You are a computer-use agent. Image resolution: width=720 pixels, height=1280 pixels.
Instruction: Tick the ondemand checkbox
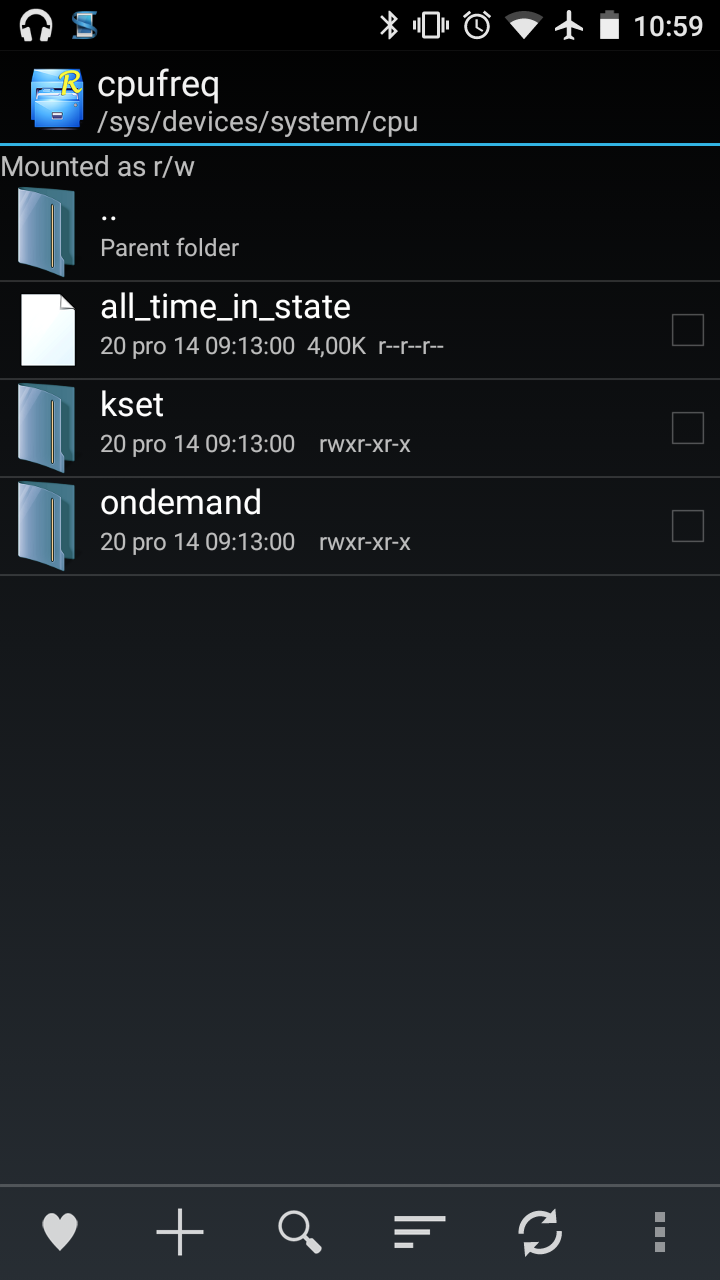[x=688, y=526]
